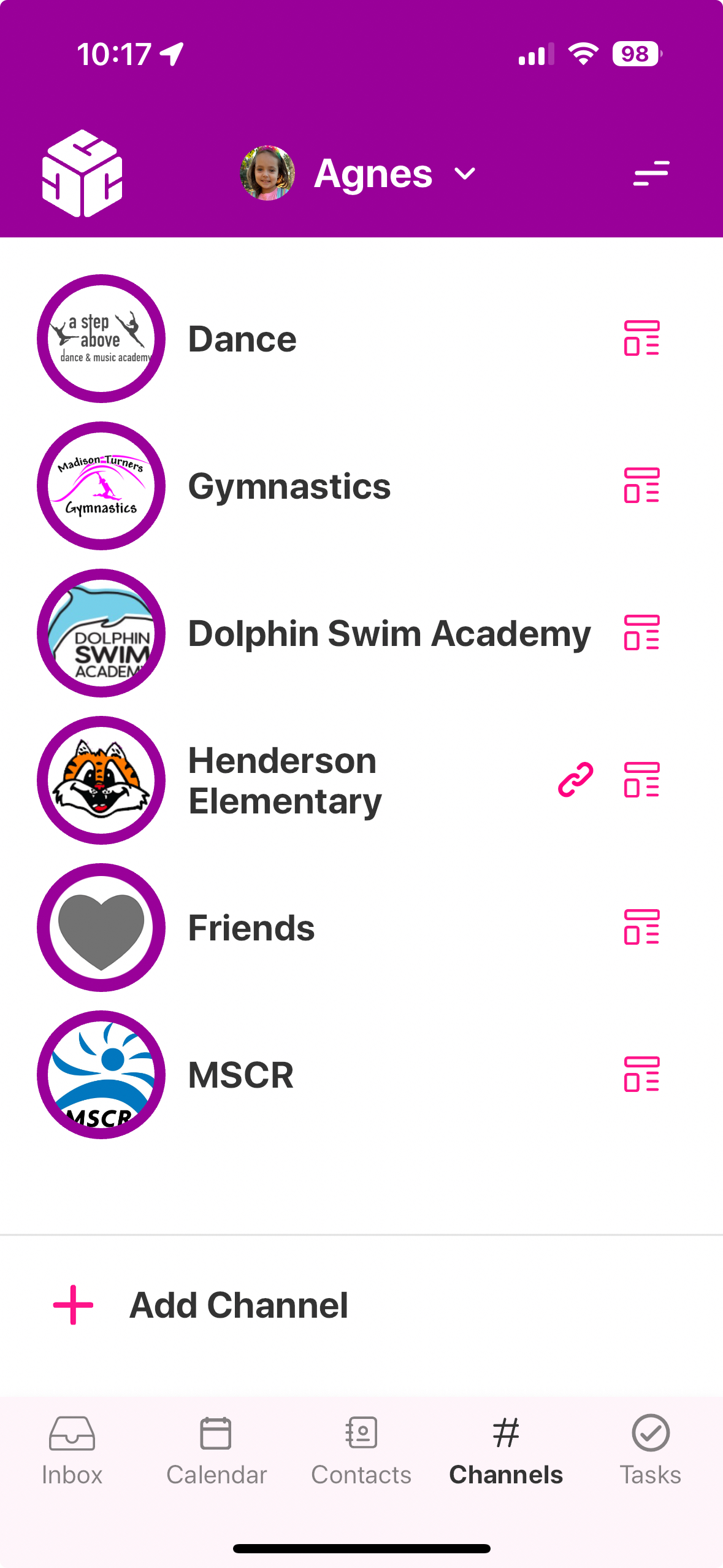Open the MSCR channel
The width and height of the screenshot is (723, 1568).
tap(240, 1075)
